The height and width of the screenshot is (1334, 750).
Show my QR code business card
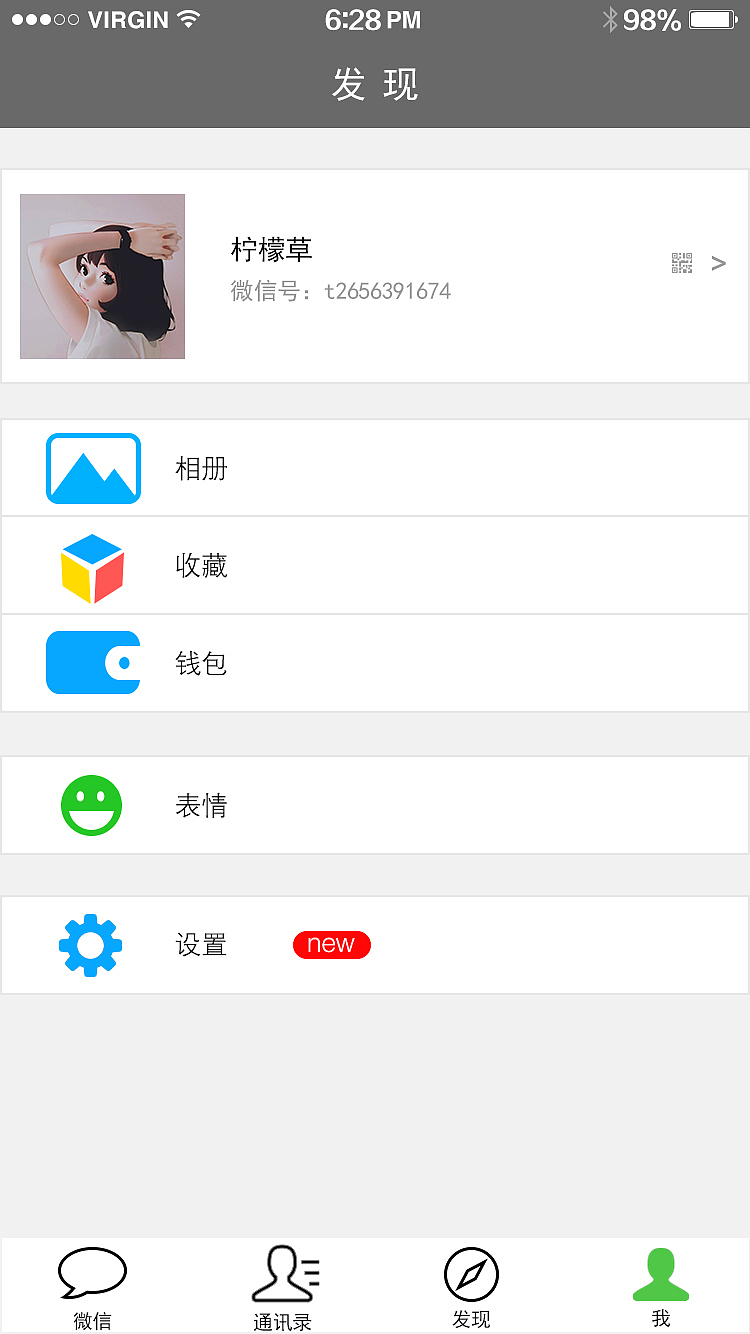[x=682, y=263]
